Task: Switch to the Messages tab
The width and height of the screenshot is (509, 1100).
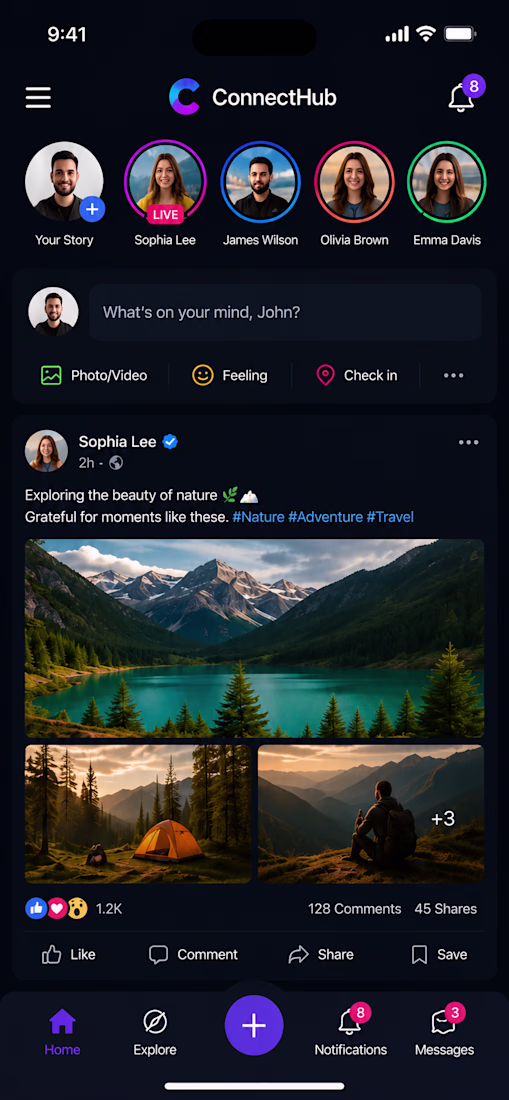Action: (444, 1033)
